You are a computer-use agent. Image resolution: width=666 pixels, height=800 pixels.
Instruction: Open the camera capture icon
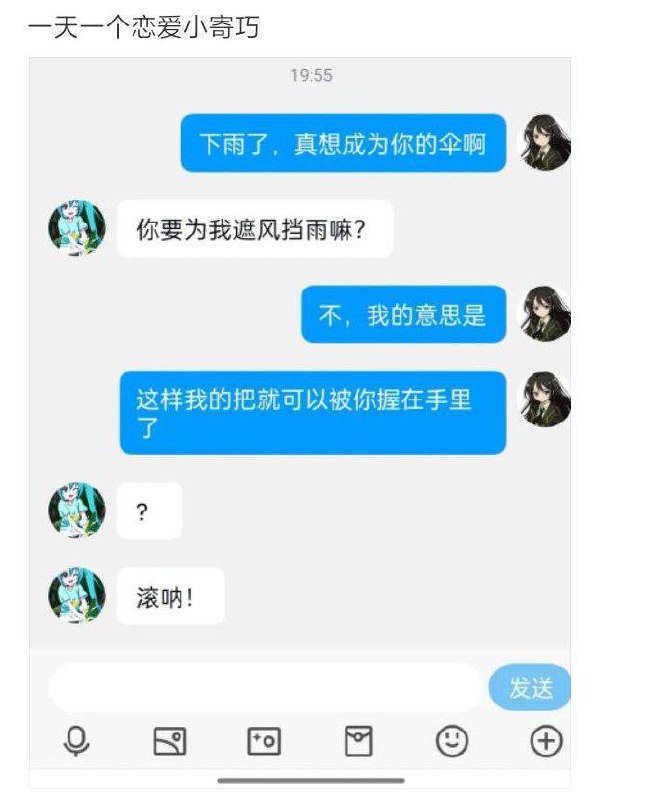[x=264, y=741]
